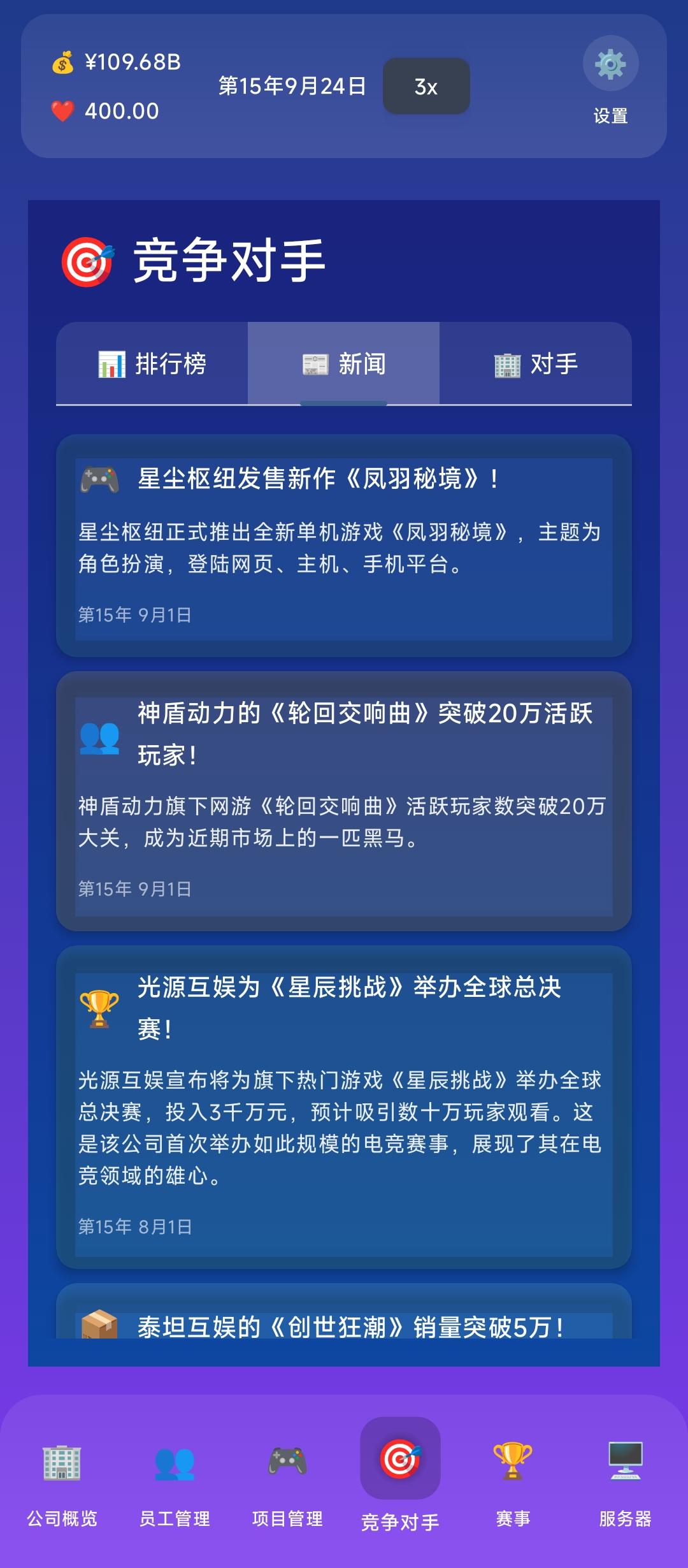Tap the date display 第15年9月24日
This screenshot has width=688, height=1568.
[x=290, y=86]
